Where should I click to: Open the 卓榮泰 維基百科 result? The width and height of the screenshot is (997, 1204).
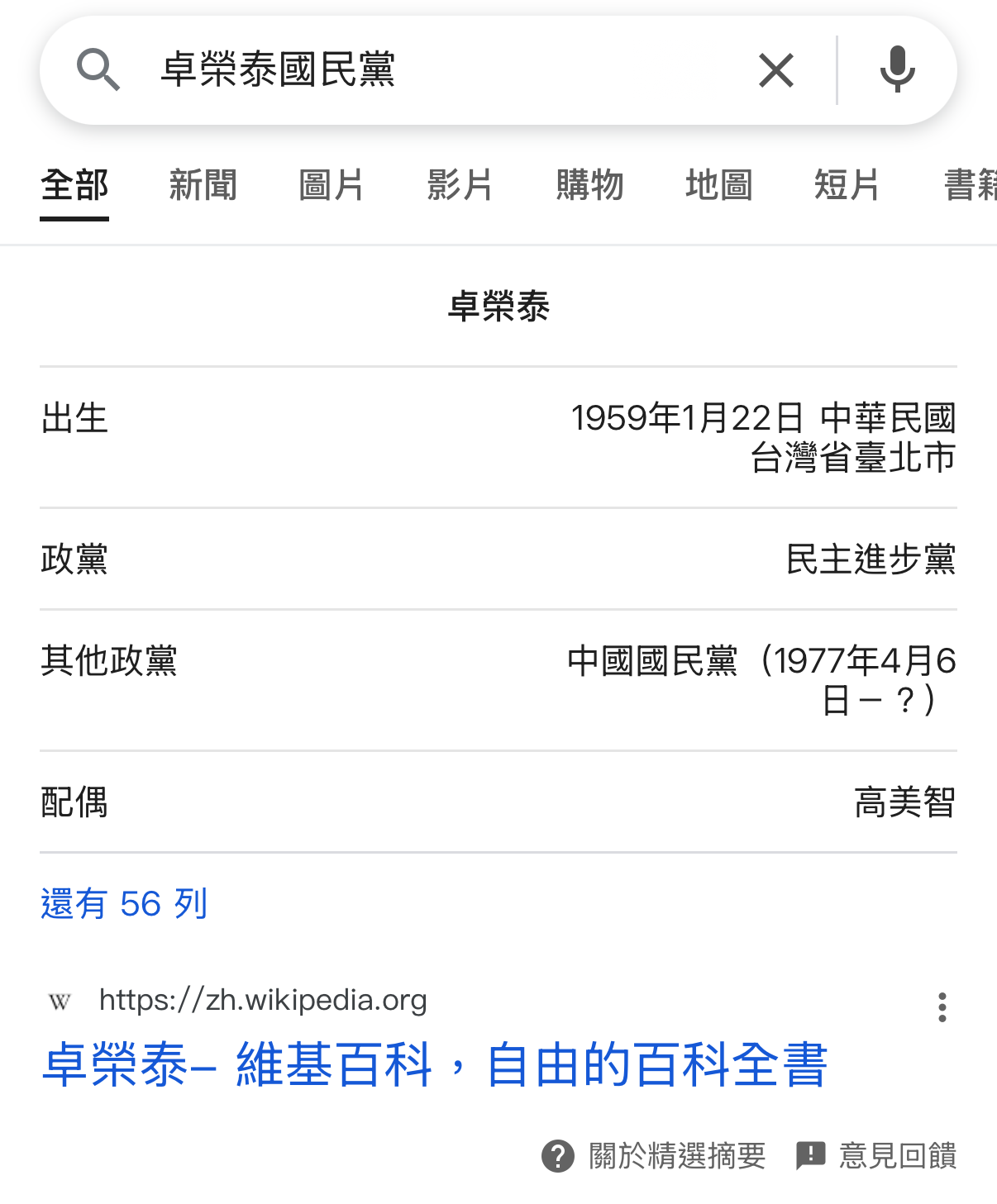435,1064
